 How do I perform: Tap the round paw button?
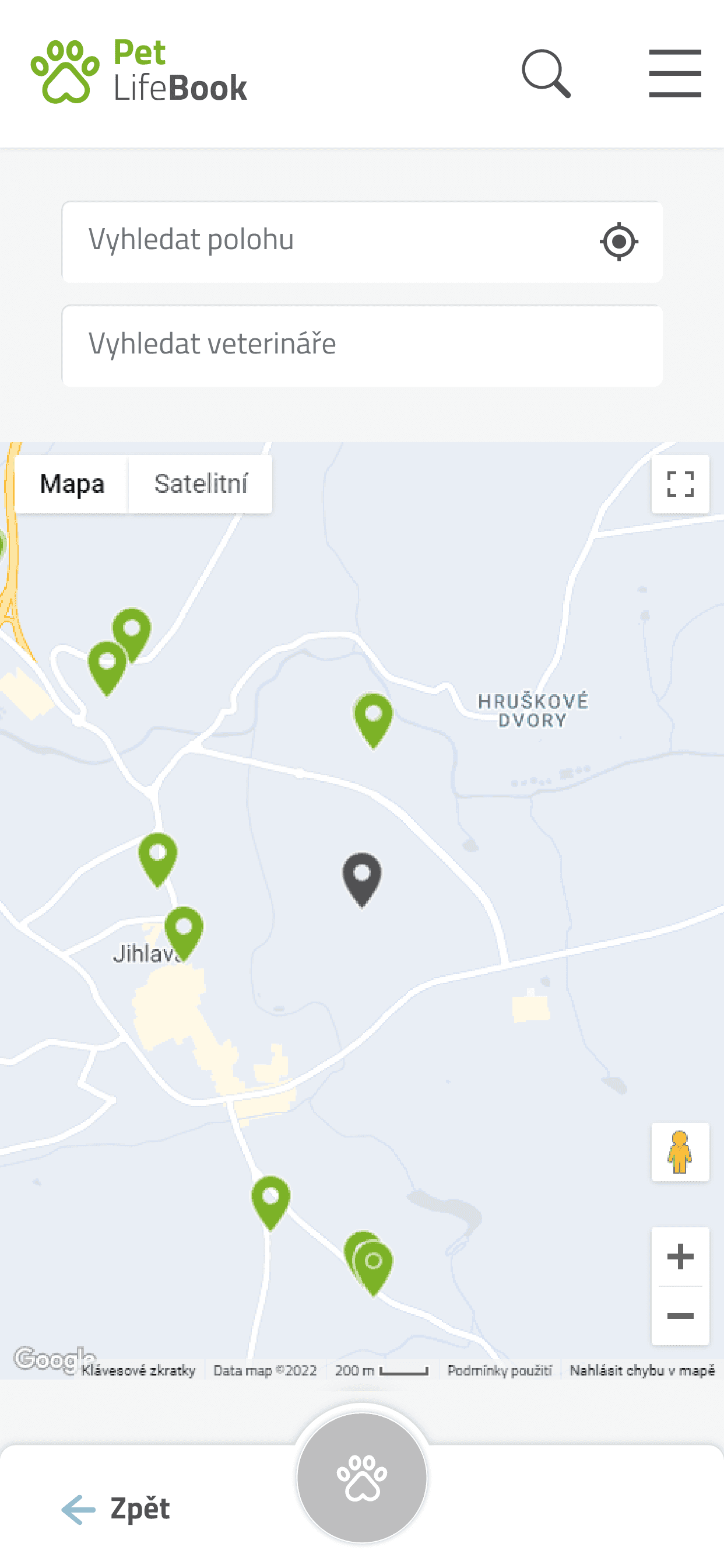coord(362,1478)
